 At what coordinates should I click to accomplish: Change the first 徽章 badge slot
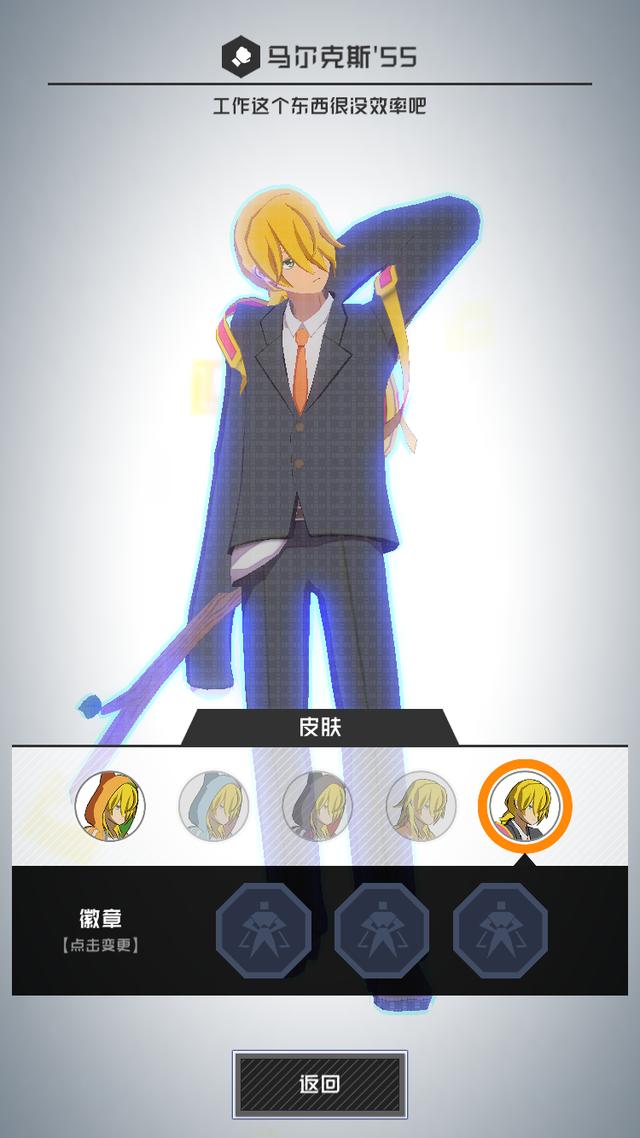pos(263,930)
